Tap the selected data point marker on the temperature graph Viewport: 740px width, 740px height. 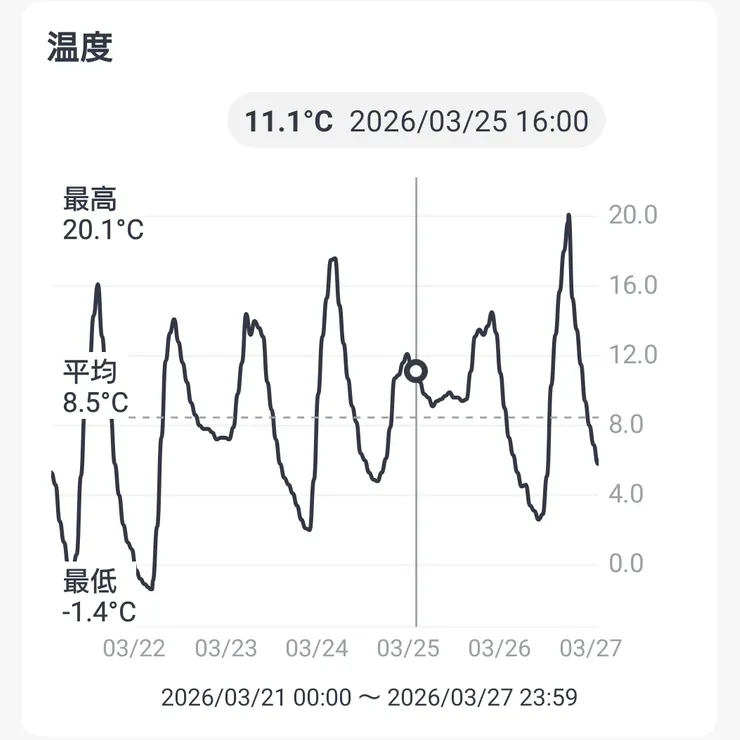click(417, 372)
